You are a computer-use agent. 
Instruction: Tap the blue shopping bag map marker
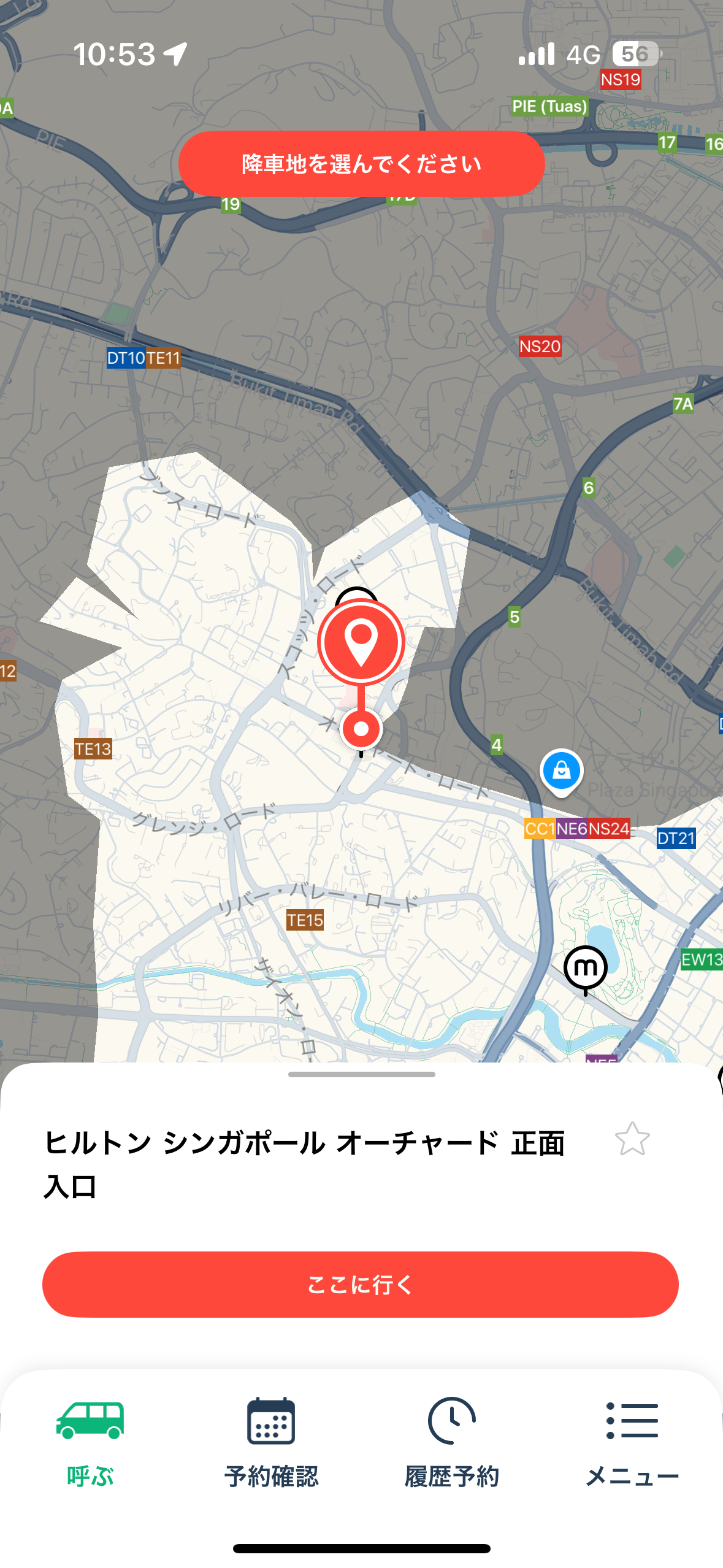(561, 771)
